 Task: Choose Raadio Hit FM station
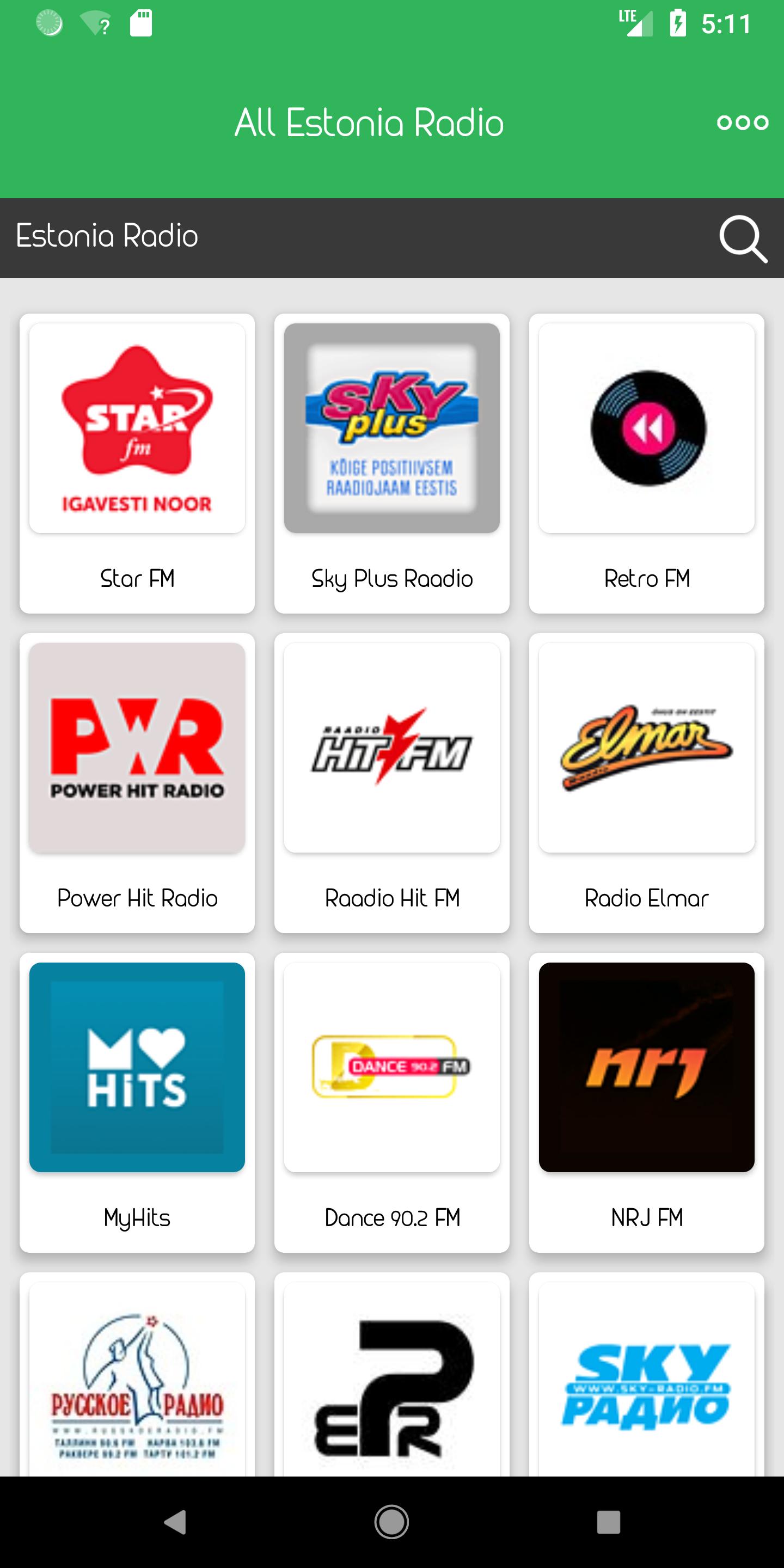pyautogui.click(x=391, y=782)
